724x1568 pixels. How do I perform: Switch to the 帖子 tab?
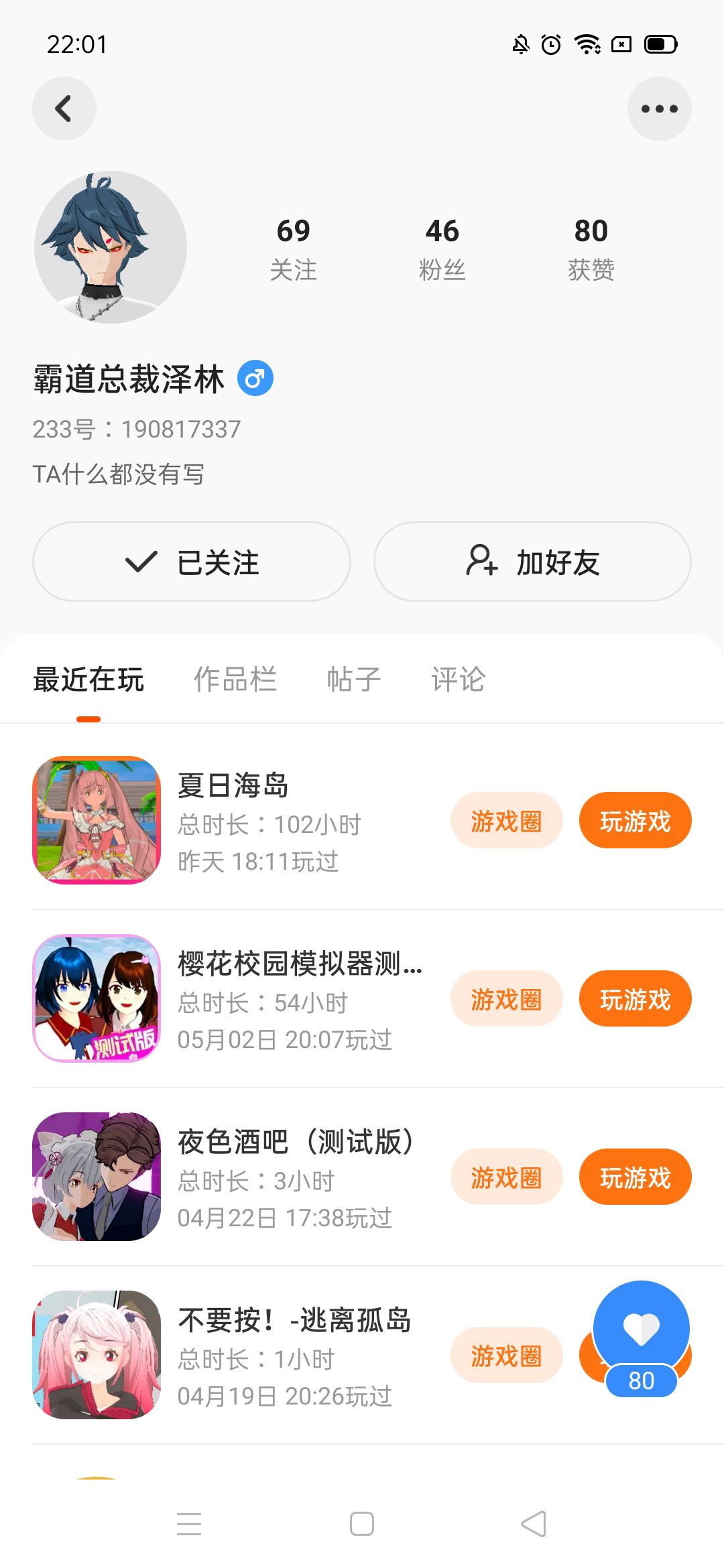point(353,679)
